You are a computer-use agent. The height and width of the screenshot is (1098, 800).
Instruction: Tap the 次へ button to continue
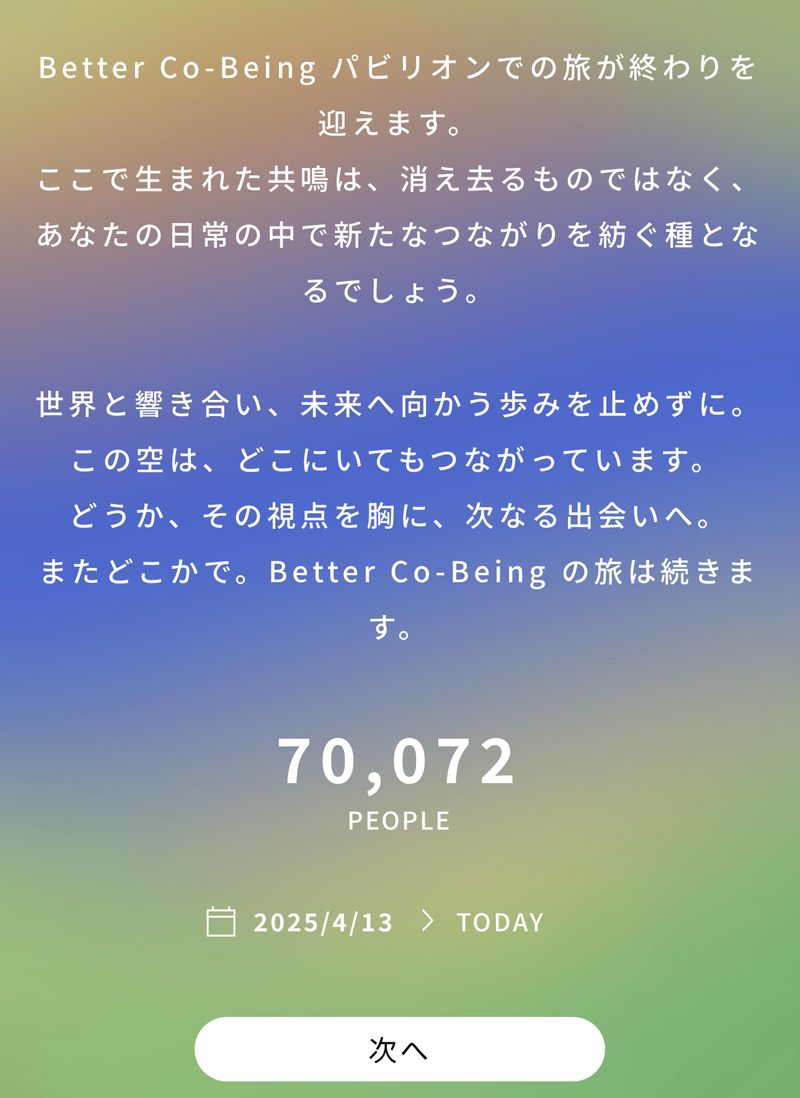click(x=399, y=1049)
